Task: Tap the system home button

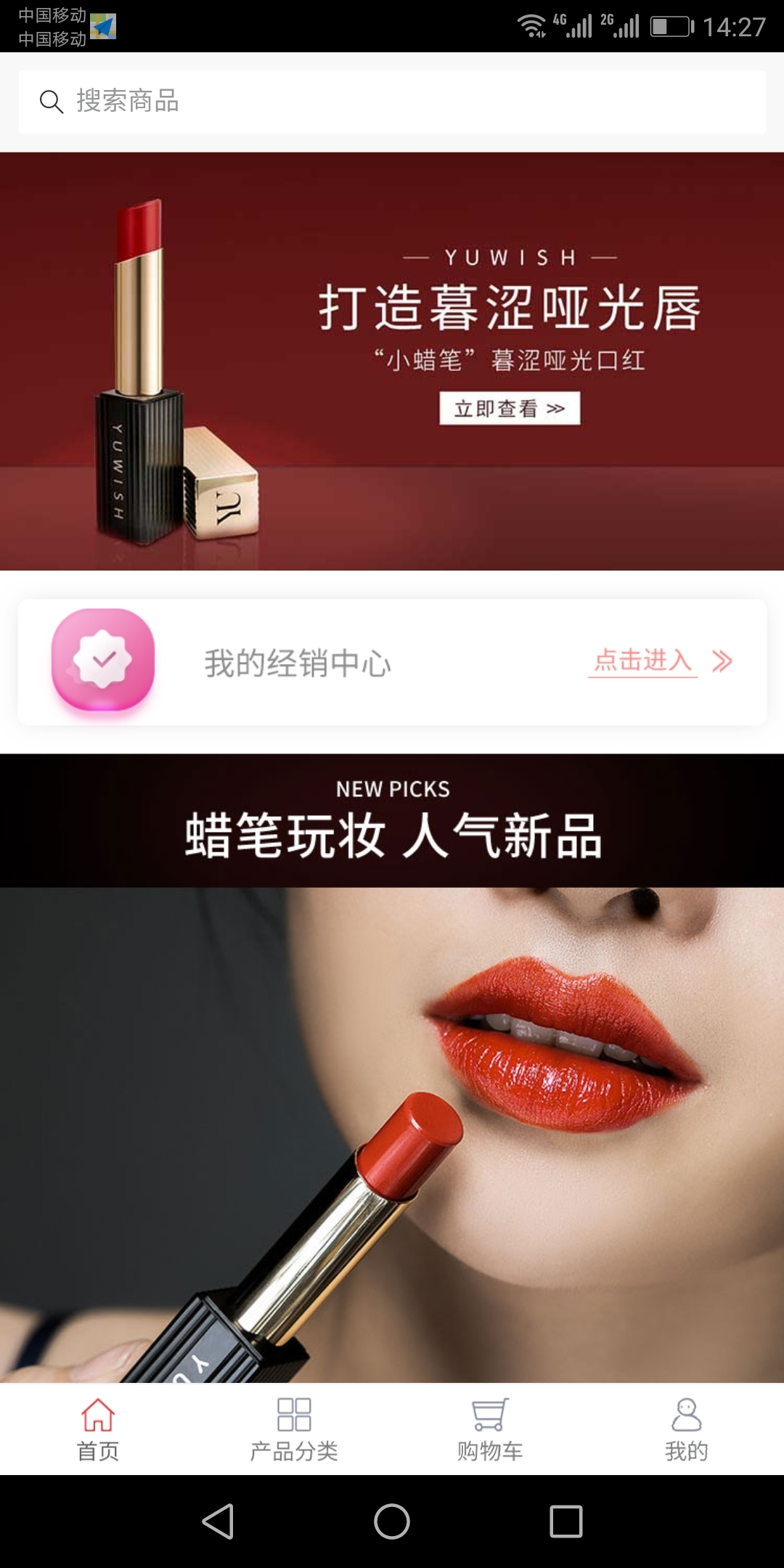Action: (392, 1522)
